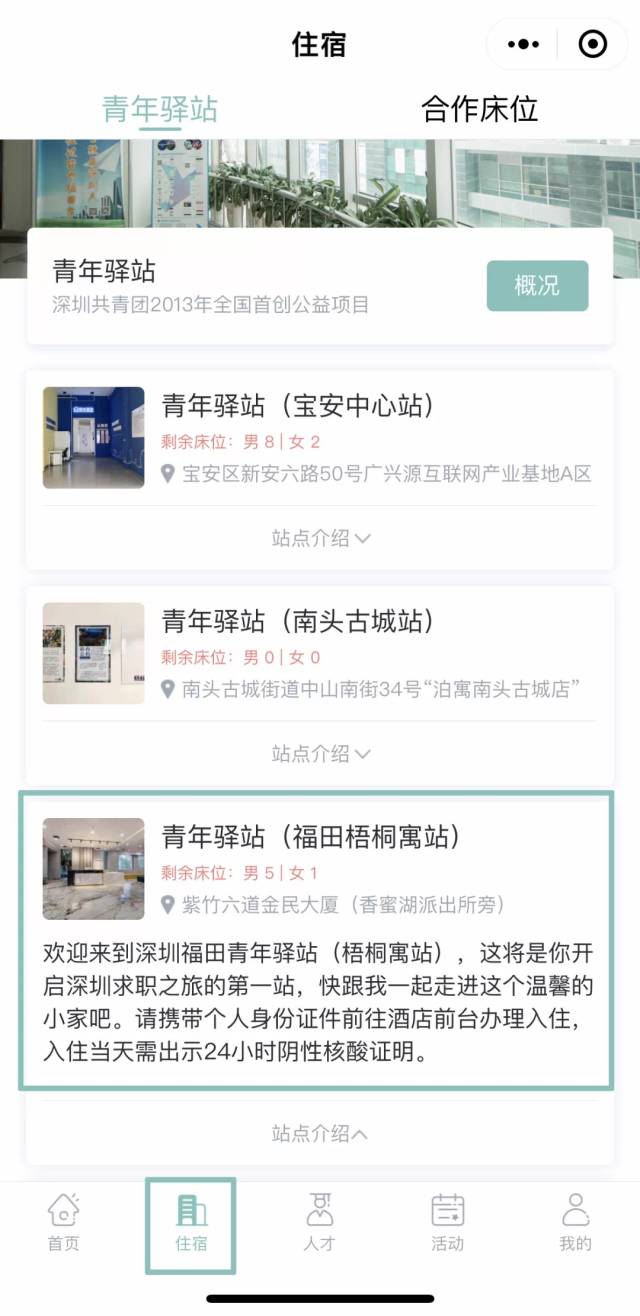This screenshot has width=640, height=1316.
Task: Expand 站点介绍 under 南头古城站
Action: [320, 753]
